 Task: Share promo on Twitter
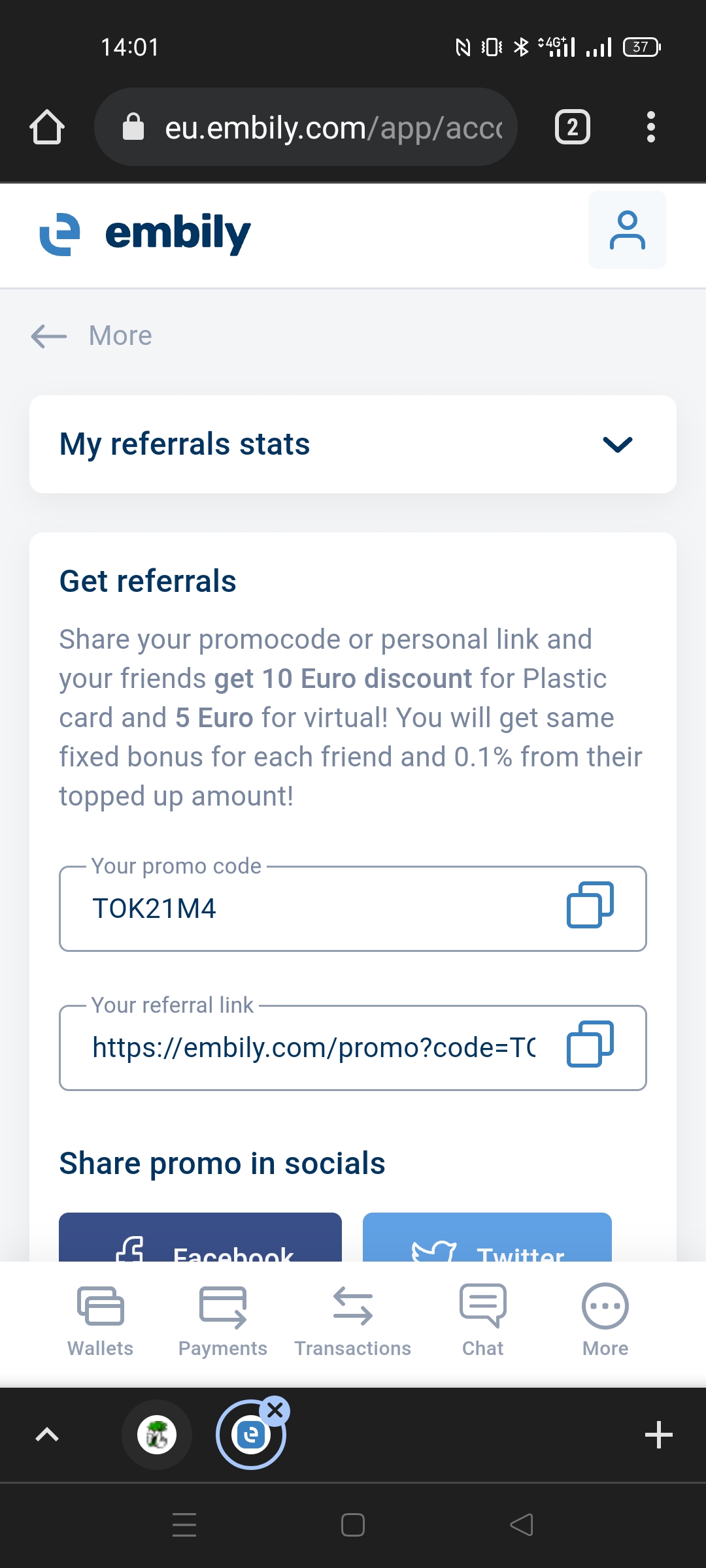pos(487,1237)
